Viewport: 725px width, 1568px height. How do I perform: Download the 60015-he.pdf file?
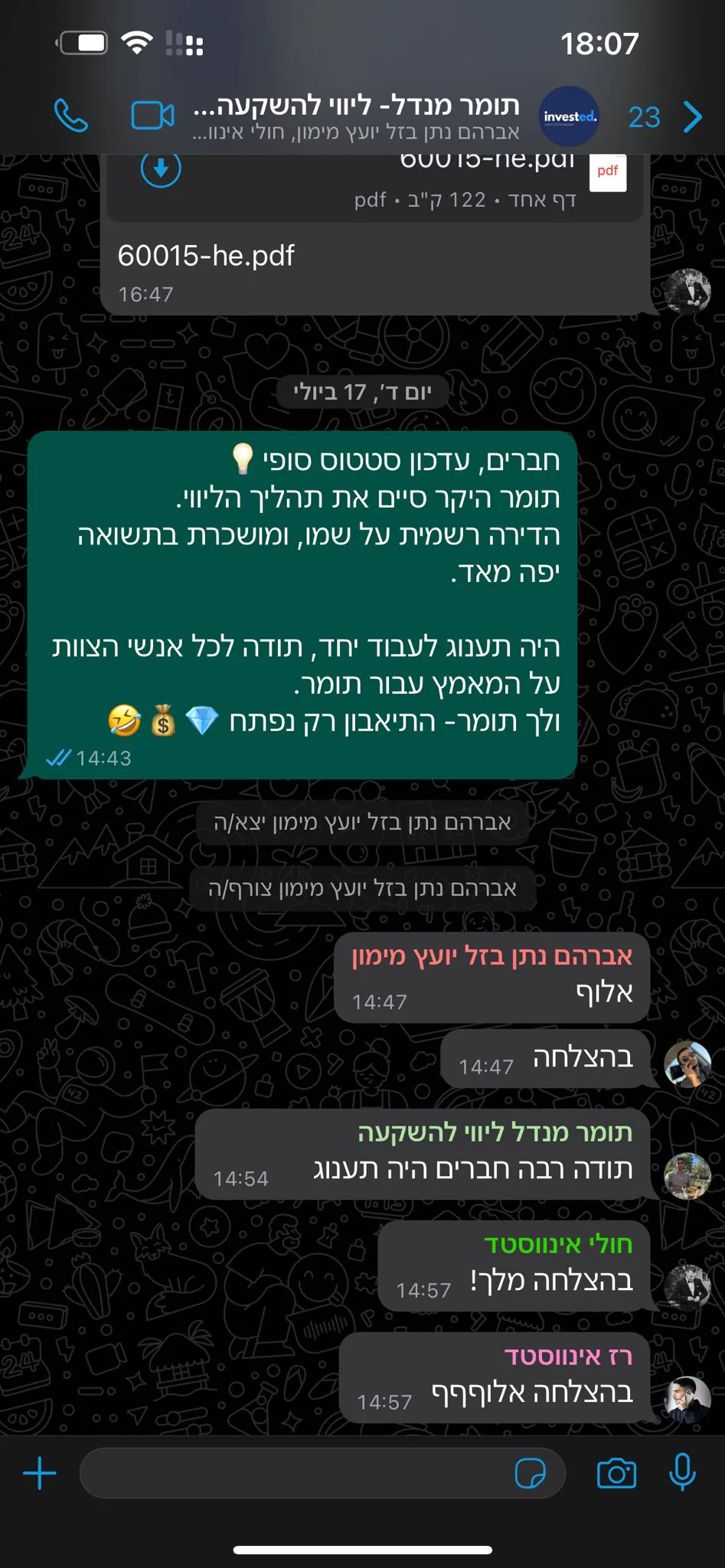pyautogui.click(x=161, y=168)
